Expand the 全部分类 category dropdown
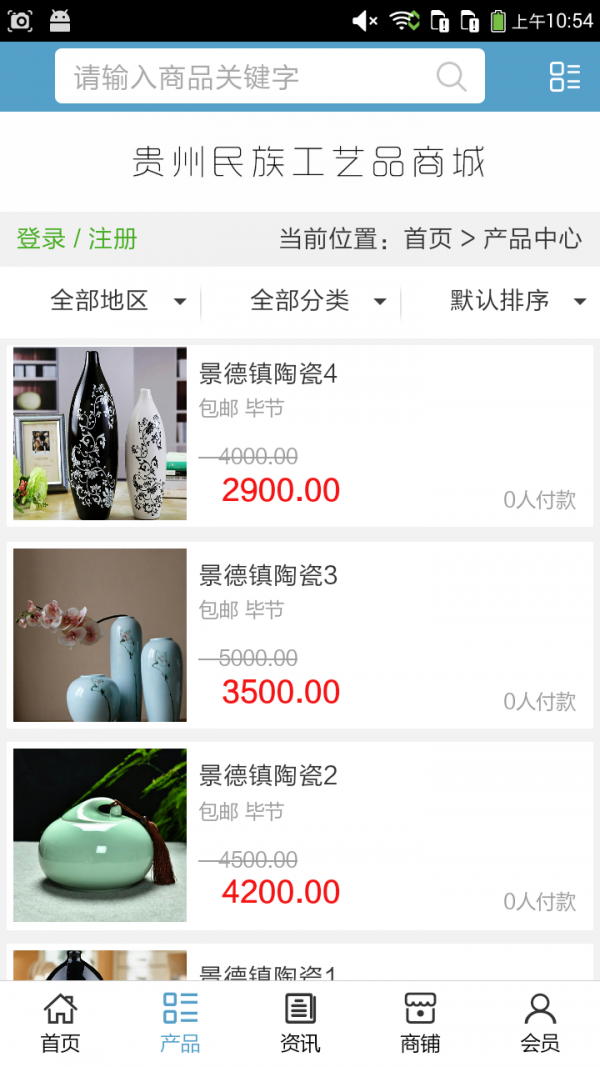The height and width of the screenshot is (1067, 600). click(x=318, y=300)
